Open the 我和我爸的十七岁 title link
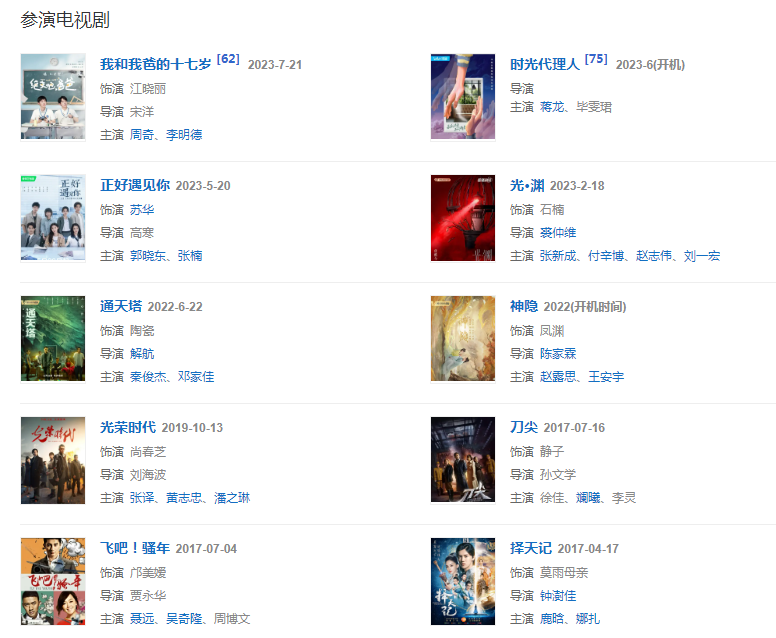Screen dimensions: 776x638 point(155,64)
